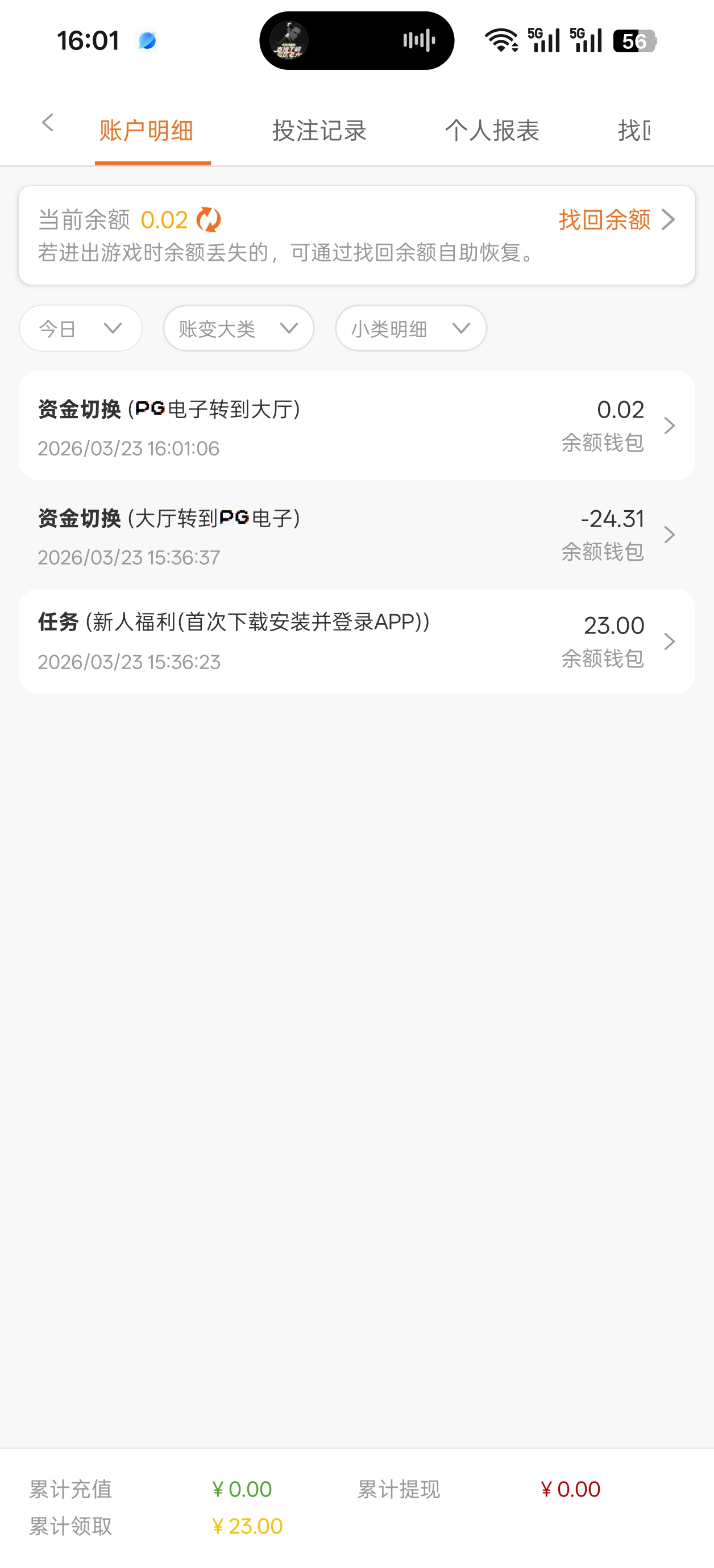Go back using the top-left arrow
This screenshot has height=1568, width=714.
(x=48, y=124)
